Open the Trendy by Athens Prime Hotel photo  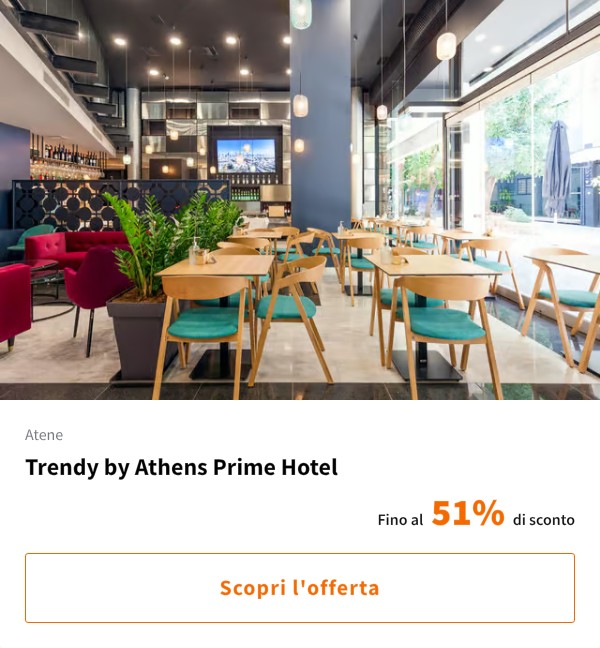point(300,200)
